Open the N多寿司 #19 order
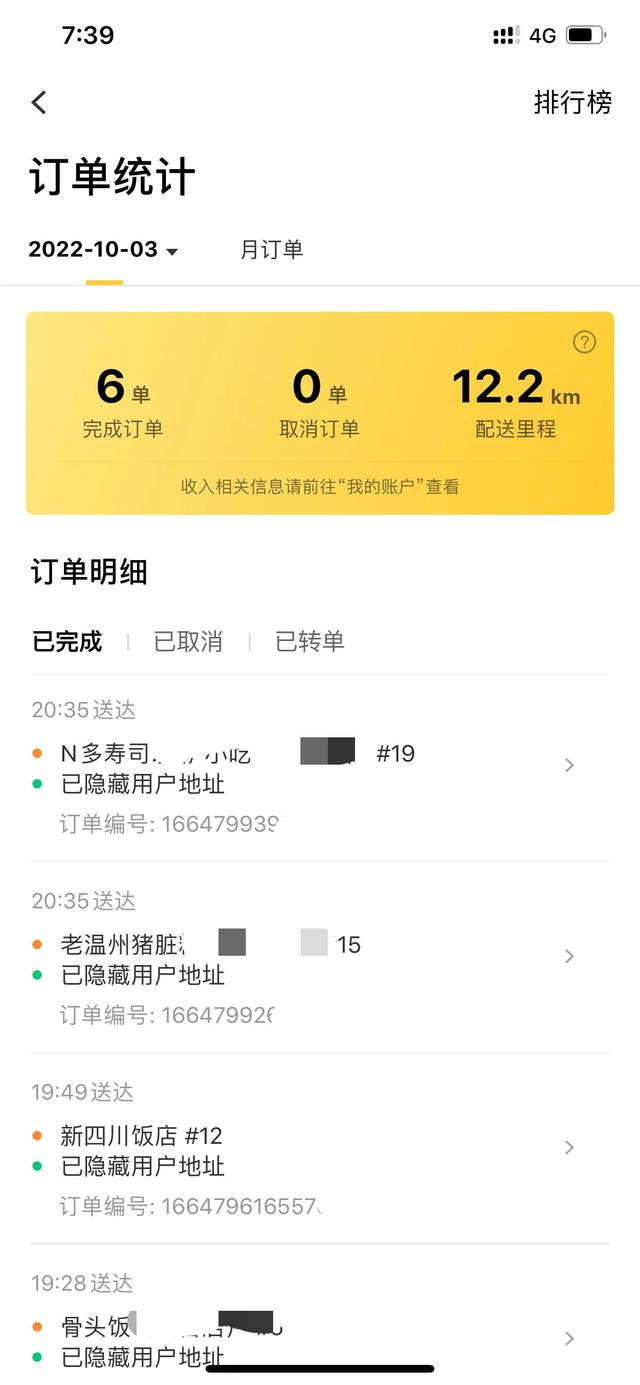 [x=319, y=766]
